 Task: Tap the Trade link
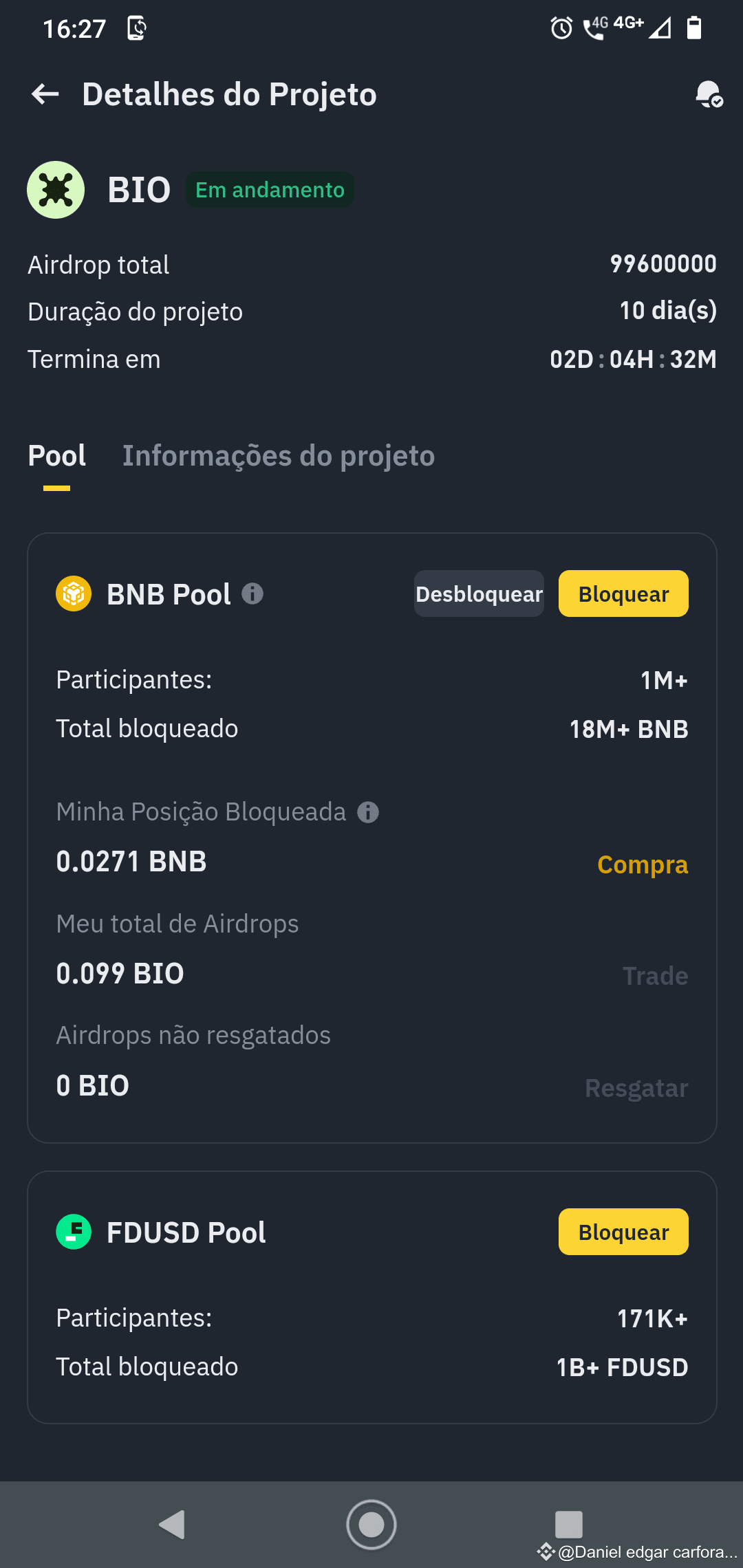(655, 974)
